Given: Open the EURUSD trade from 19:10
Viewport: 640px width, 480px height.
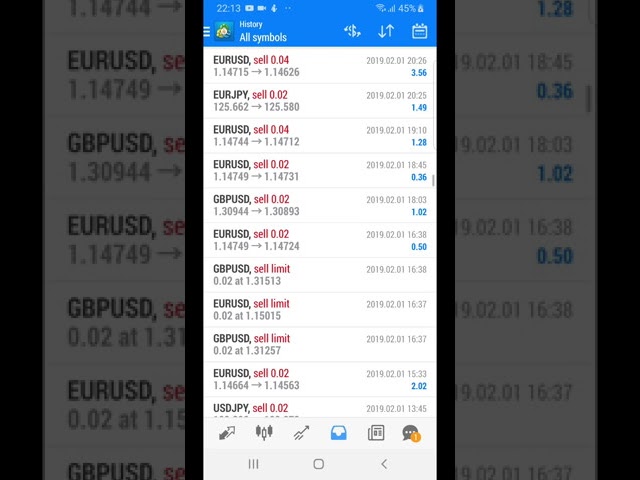Looking at the screenshot, I should pos(319,136).
